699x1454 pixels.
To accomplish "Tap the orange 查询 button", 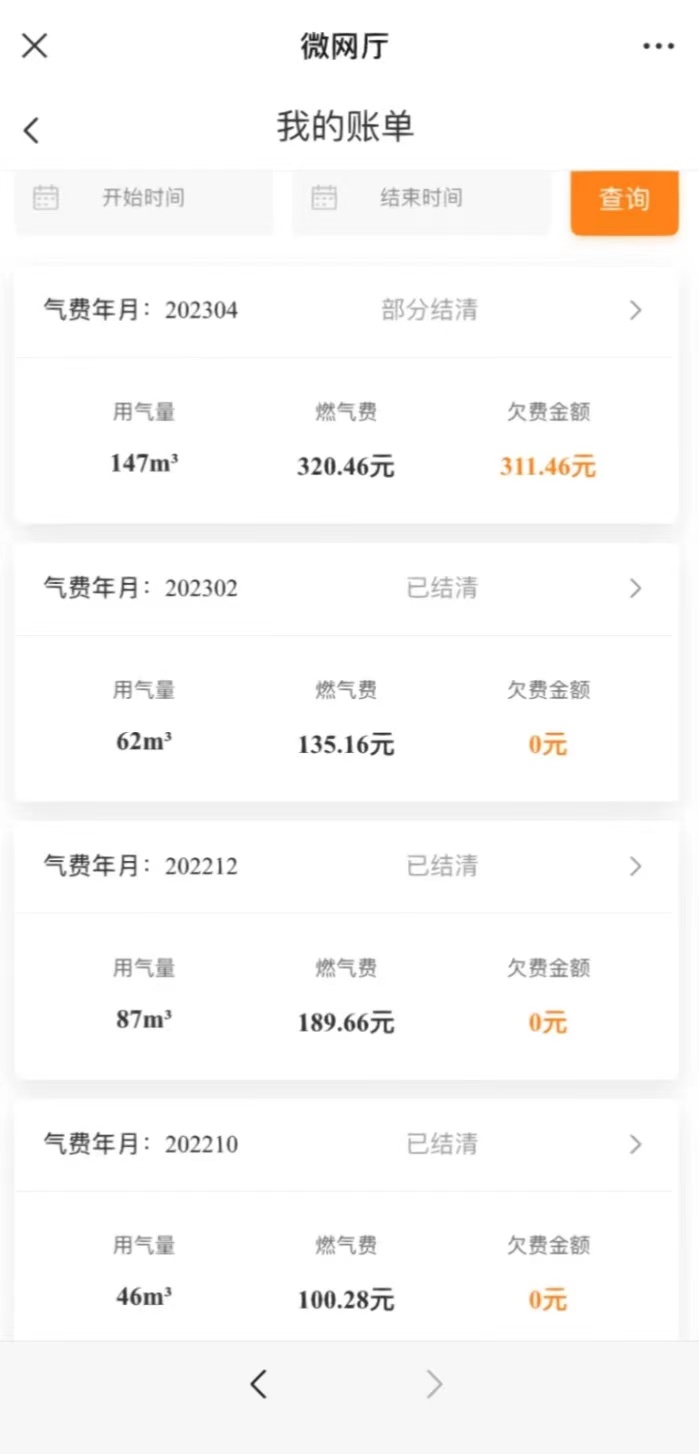I will pyautogui.click(x=625, y=201).
